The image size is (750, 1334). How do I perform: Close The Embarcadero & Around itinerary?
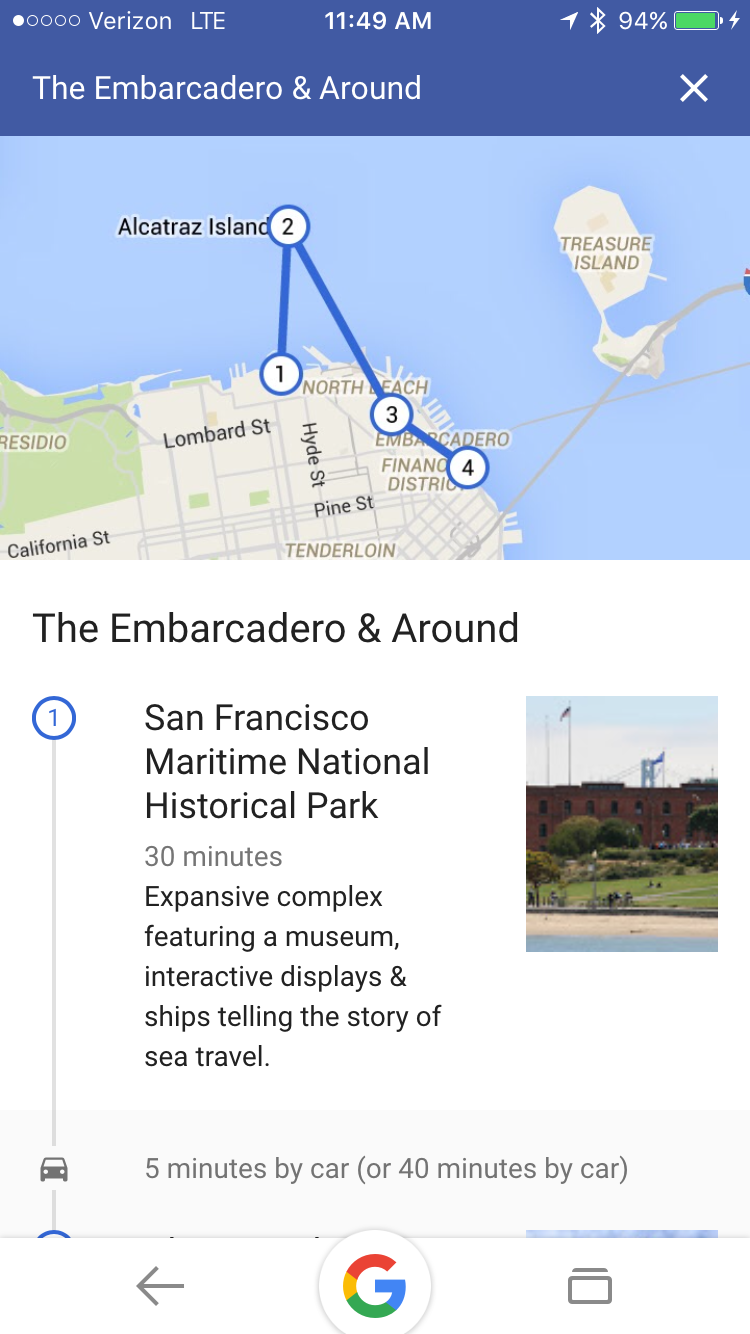click(x=693, y=88)
